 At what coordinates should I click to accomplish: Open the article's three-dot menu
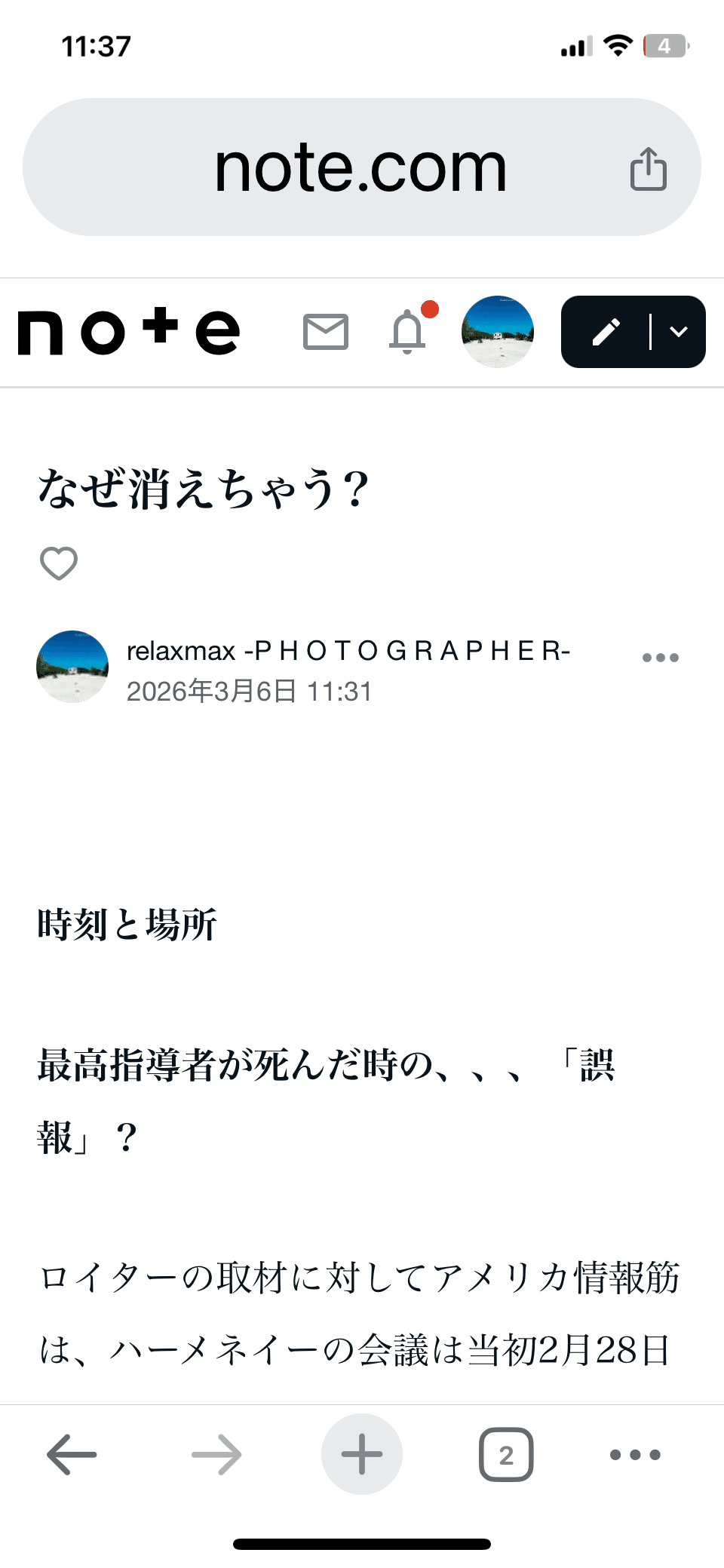660,658
